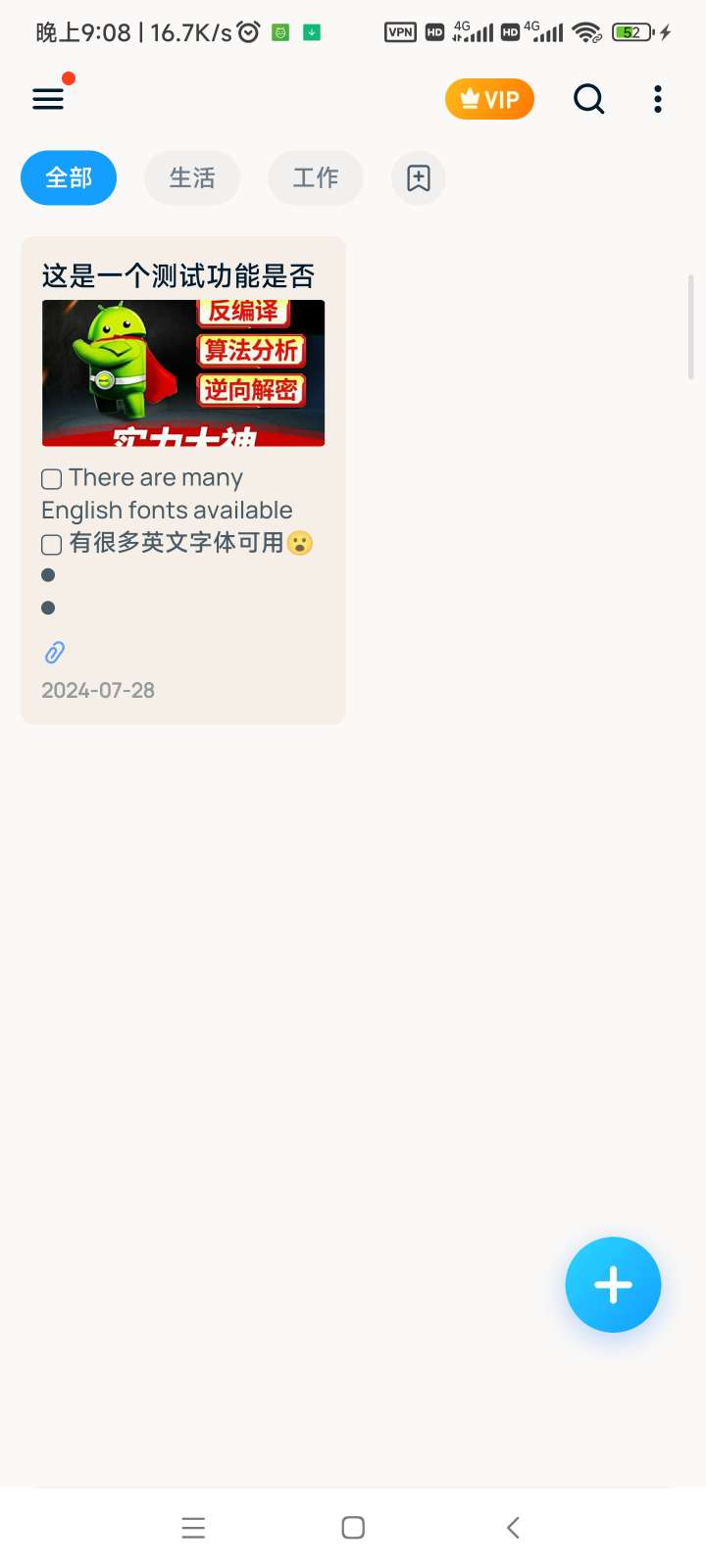Image resolution: width=706 pixels, height=1568 pixels.
Task: Go to home via system home button
Action: pyautogui.click(x=353, y=1527)
